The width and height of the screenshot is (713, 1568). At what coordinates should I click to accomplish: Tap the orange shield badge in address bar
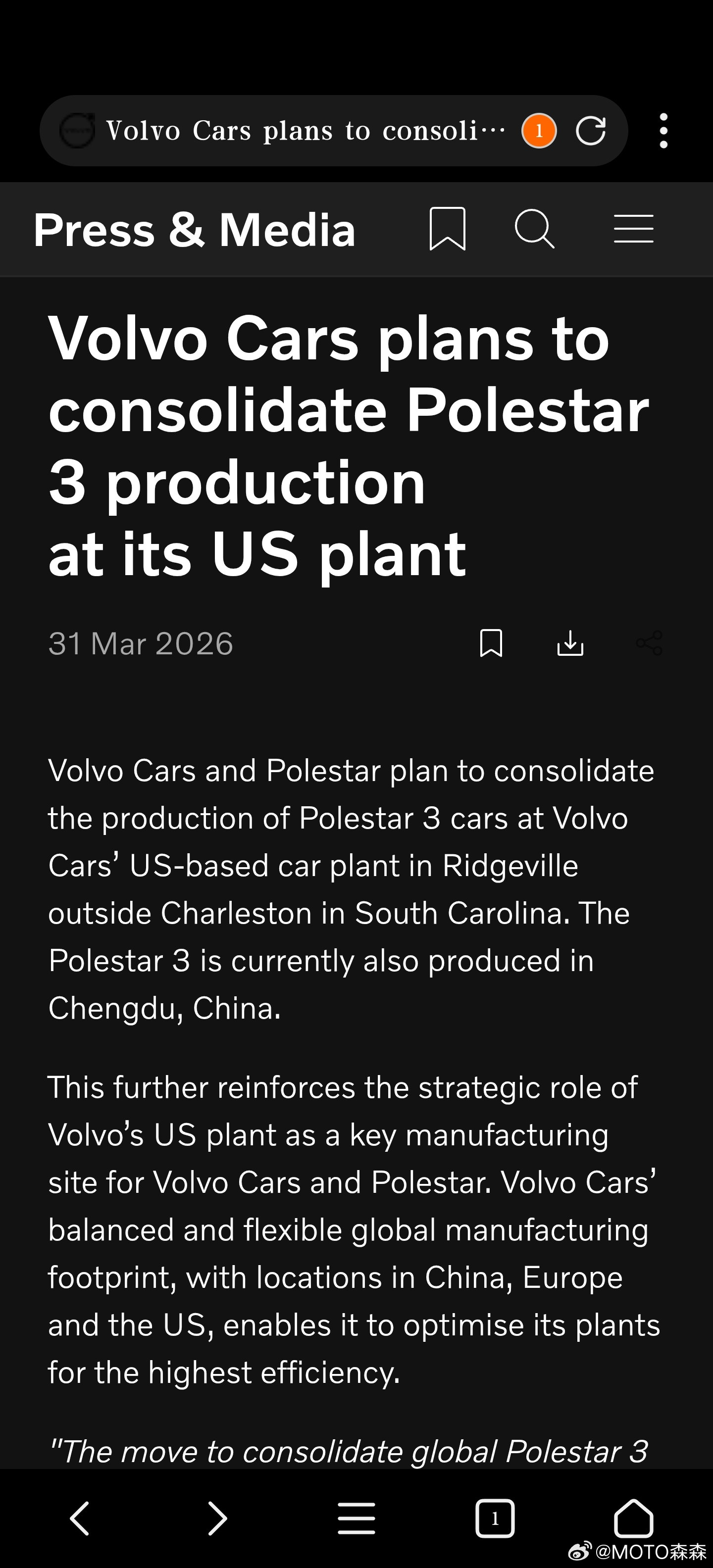[x=538, y=131]
